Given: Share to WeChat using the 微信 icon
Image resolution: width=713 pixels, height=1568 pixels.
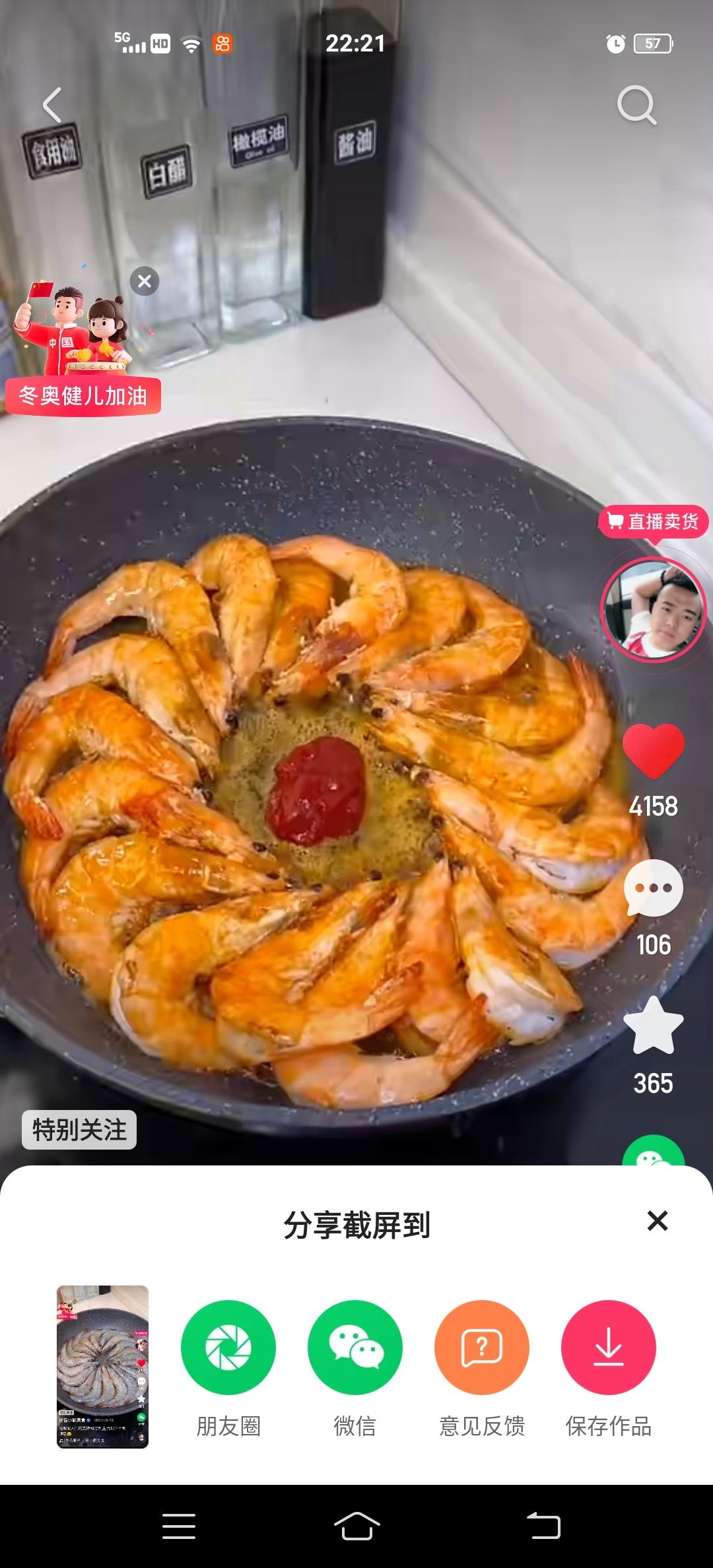Looking at the screenshot, I should (x=355, y=1348).
